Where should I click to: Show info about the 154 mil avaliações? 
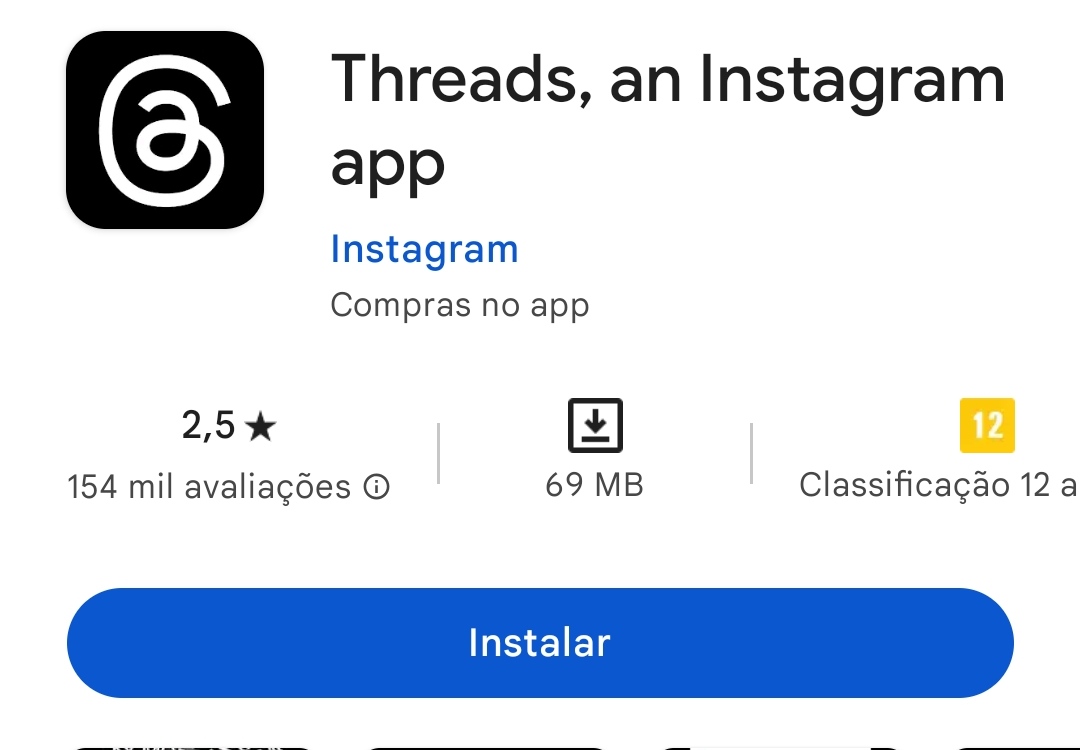coord(376,488)
